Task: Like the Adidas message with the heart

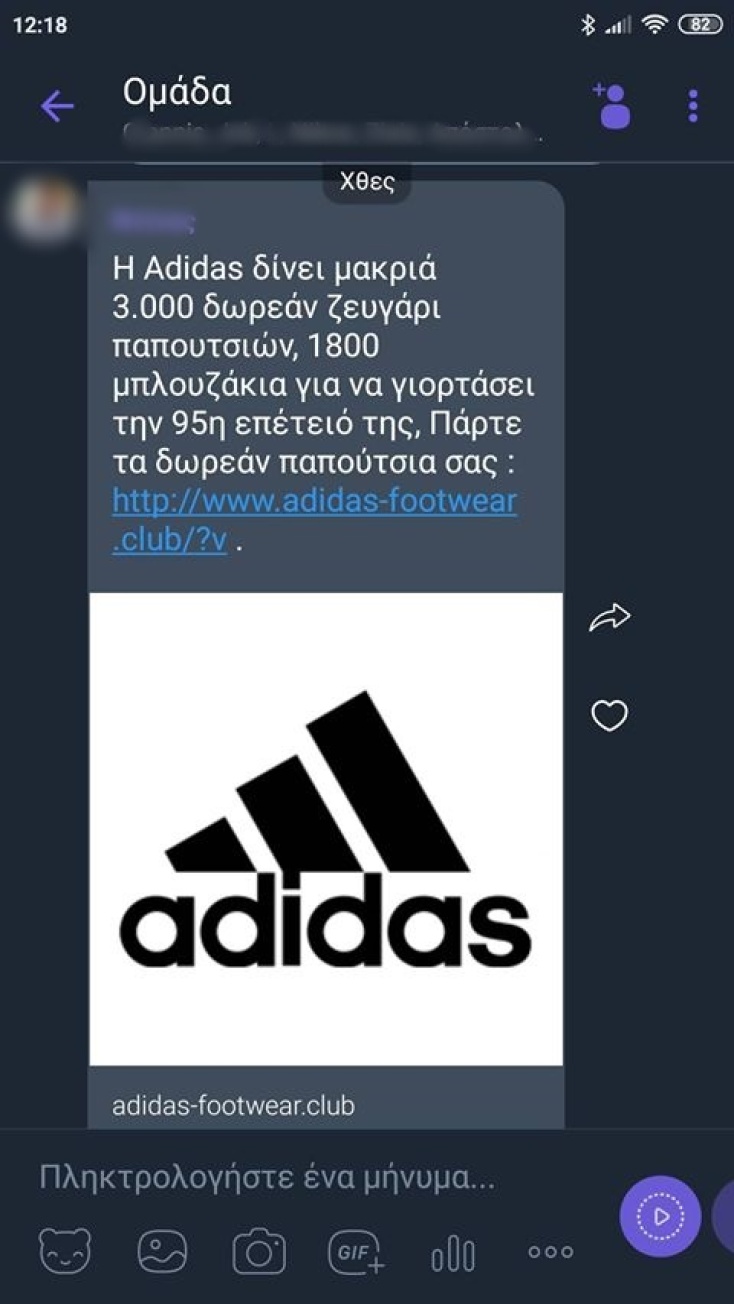Action: point(609,716)
